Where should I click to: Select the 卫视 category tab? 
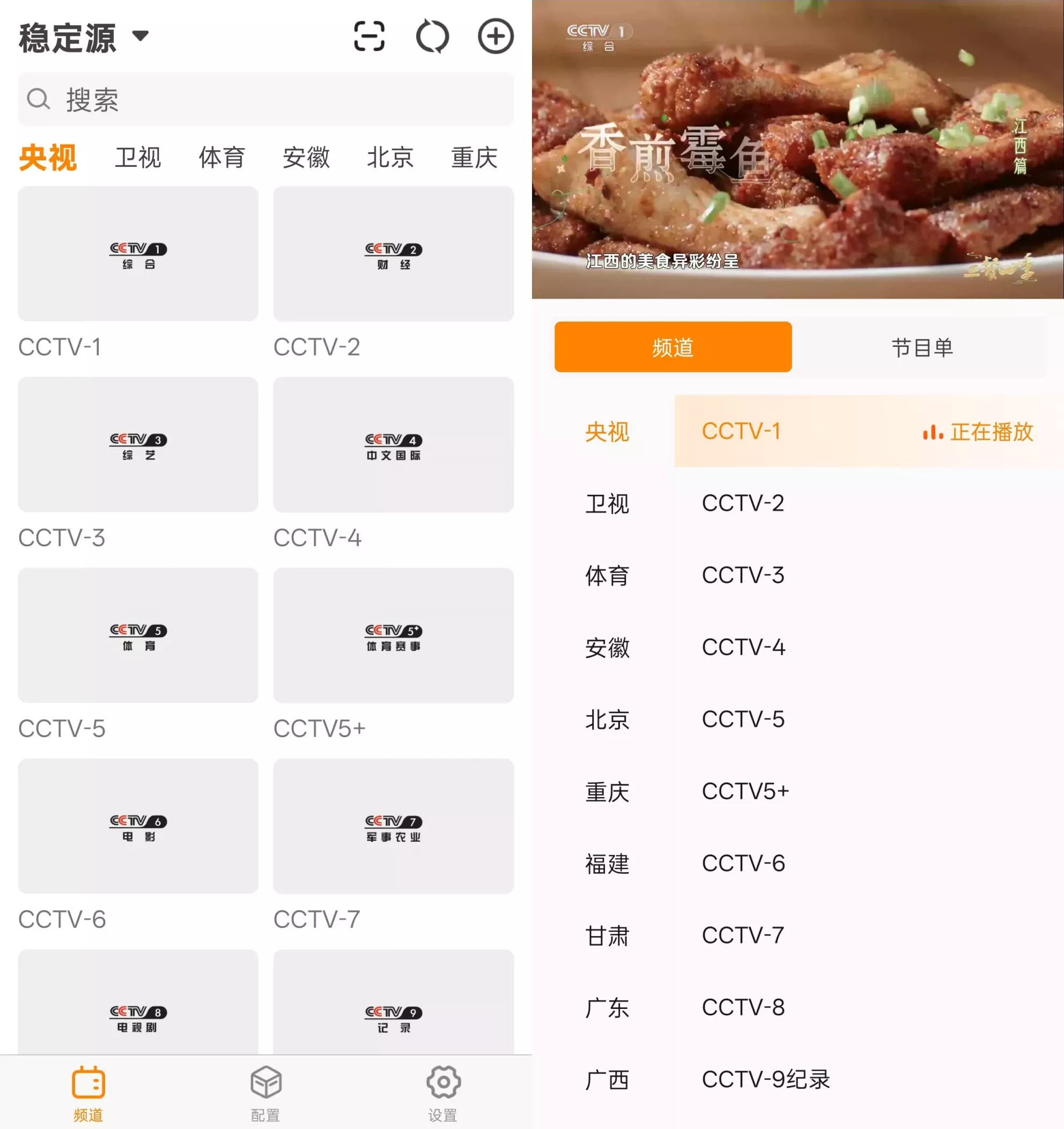pos(137,157)
